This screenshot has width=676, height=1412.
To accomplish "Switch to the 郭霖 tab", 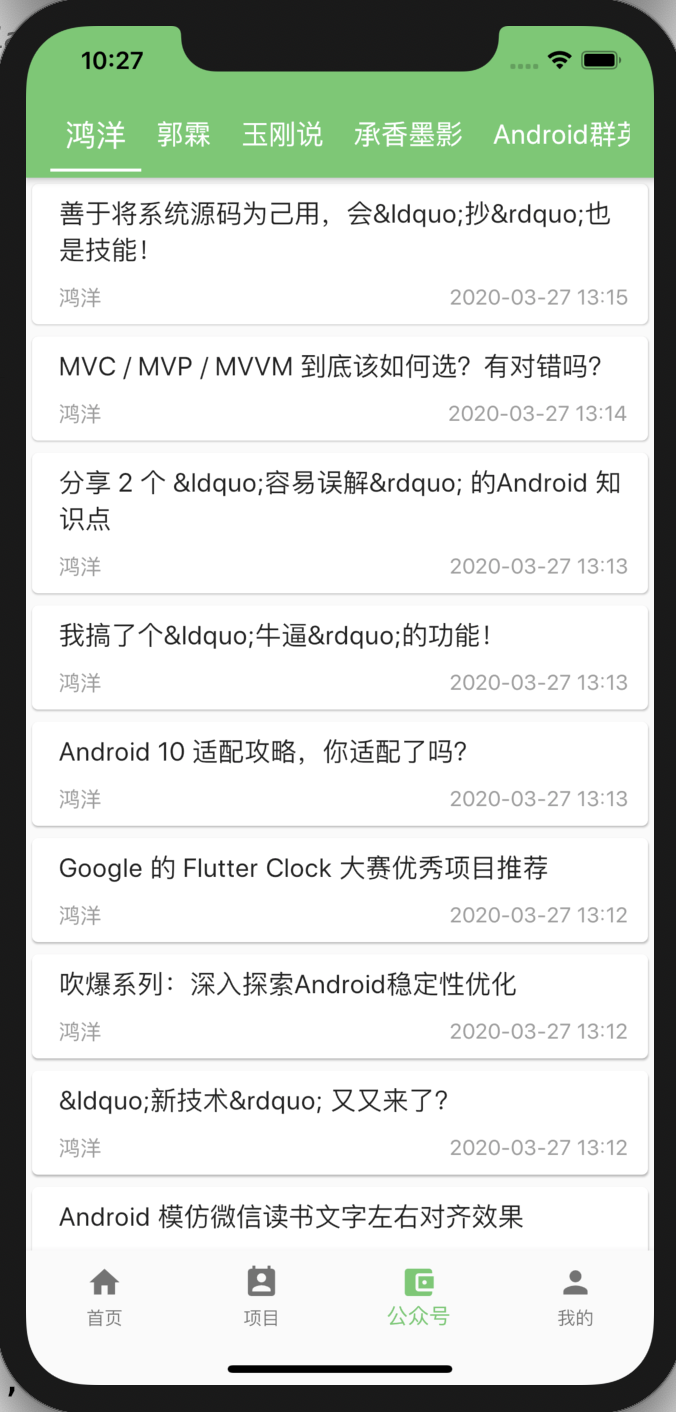I will [x=183, y=135].
